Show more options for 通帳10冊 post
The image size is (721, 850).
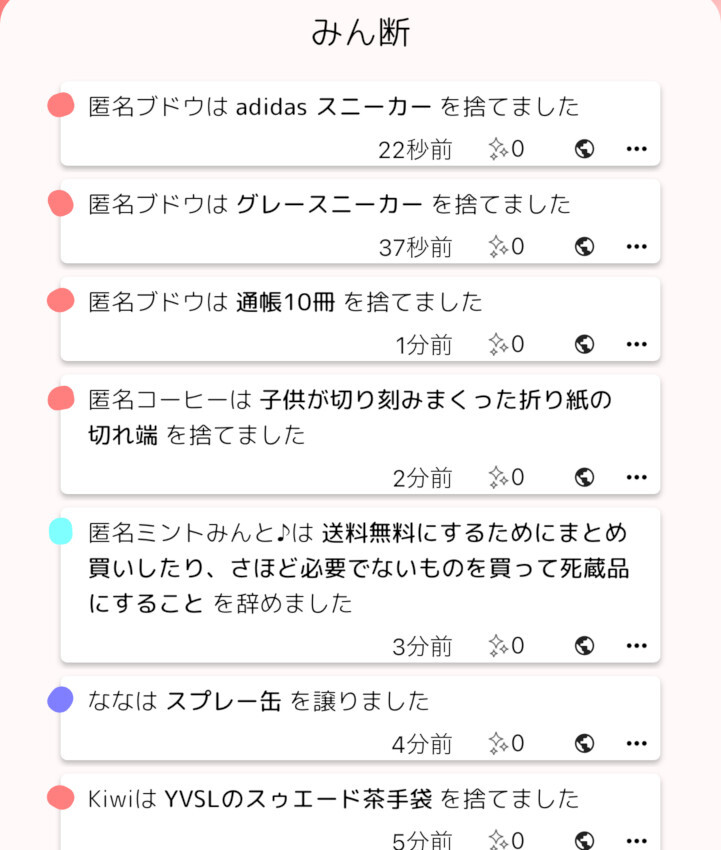[x=636, y=345]
